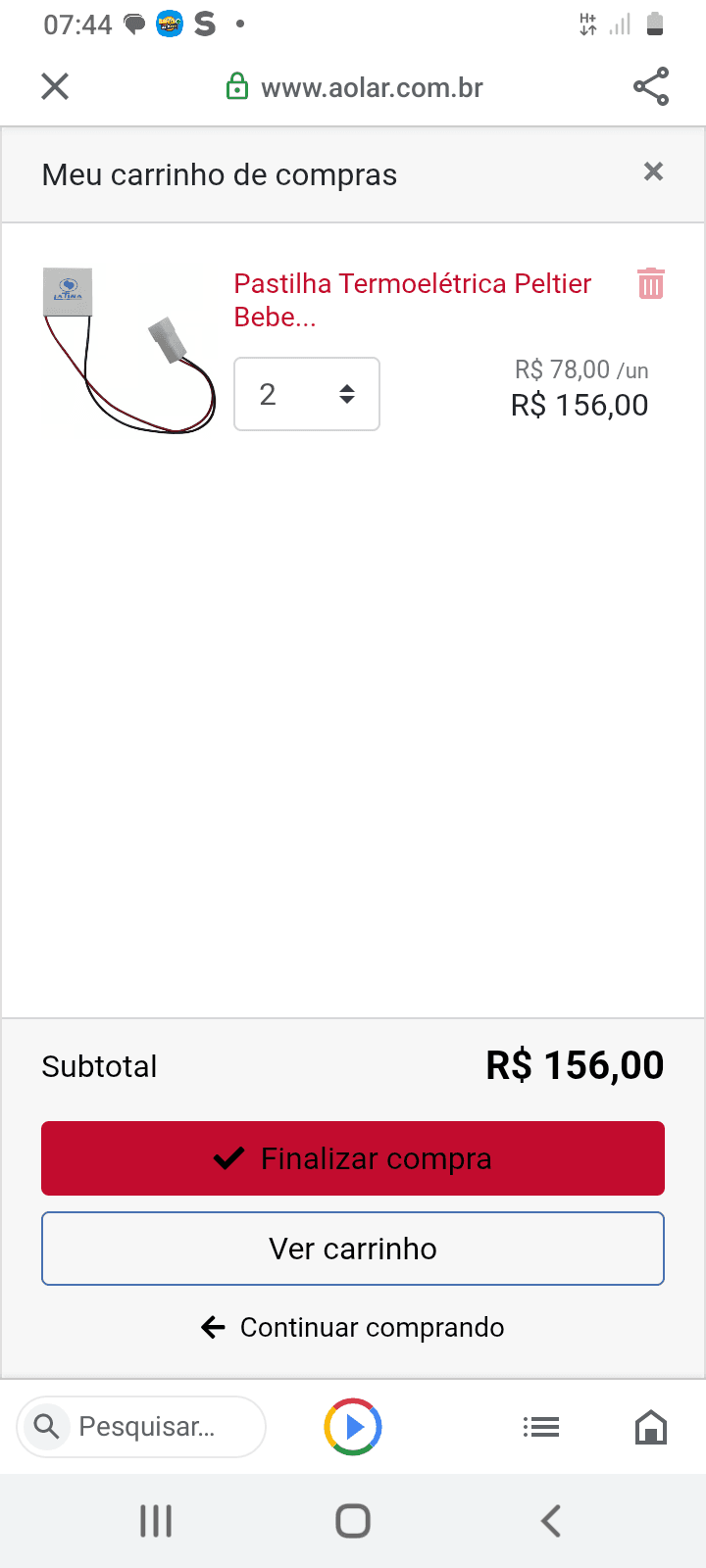This screenshot has width=706, height=1568.
Task: Delete the Peltier item using trash icon
Action: pos(650,283)
